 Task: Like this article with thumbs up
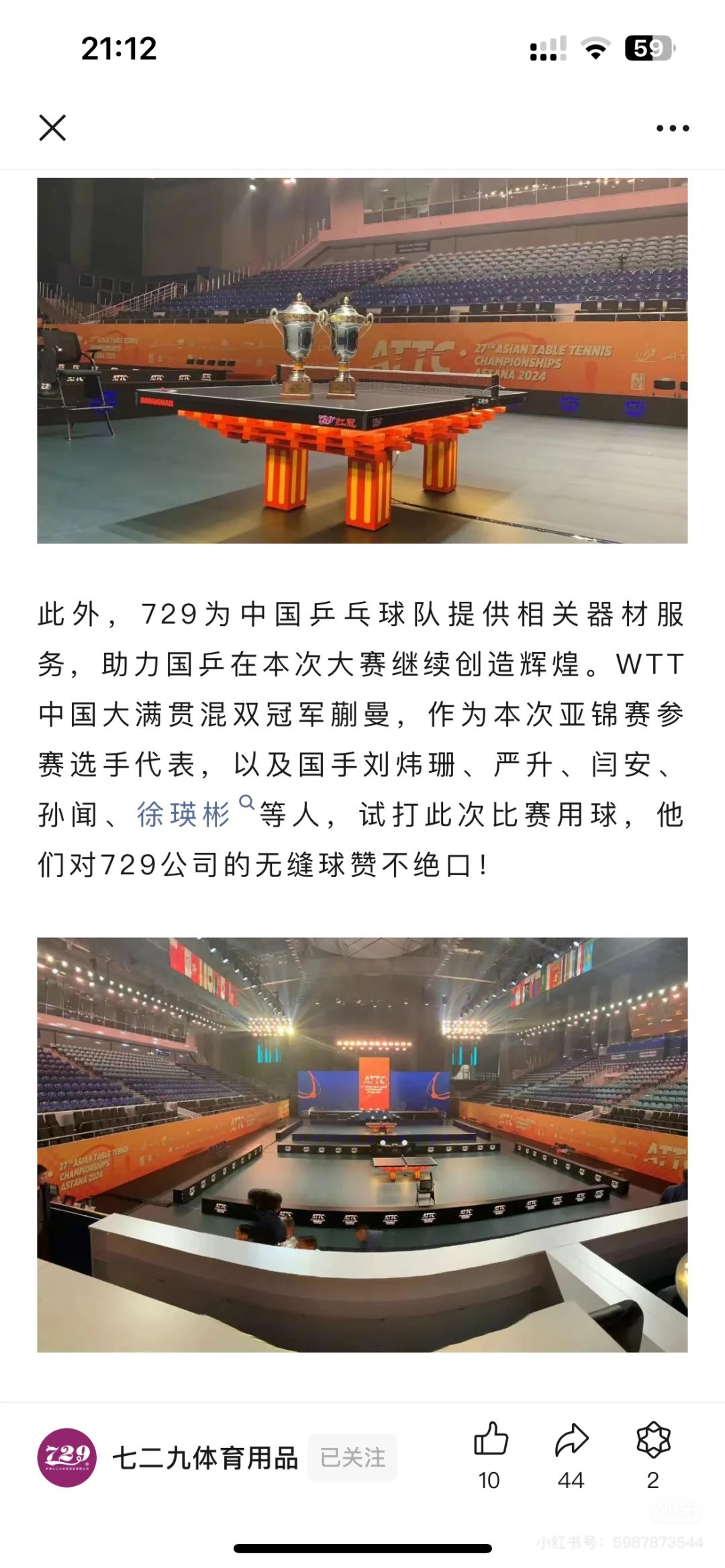pyautogui.click(x=491, y=1440)
